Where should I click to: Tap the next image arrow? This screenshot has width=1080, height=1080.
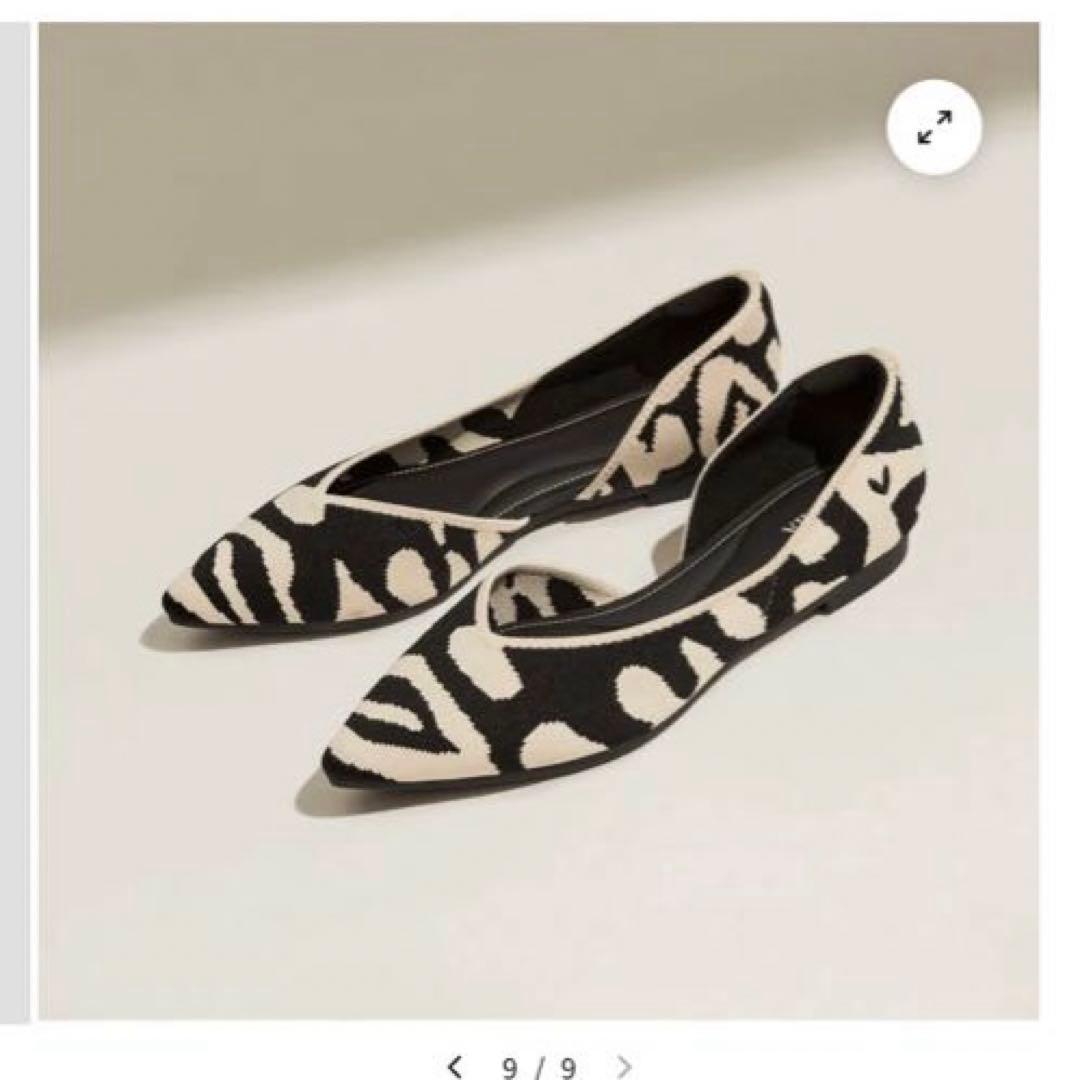pos(625,1066)
